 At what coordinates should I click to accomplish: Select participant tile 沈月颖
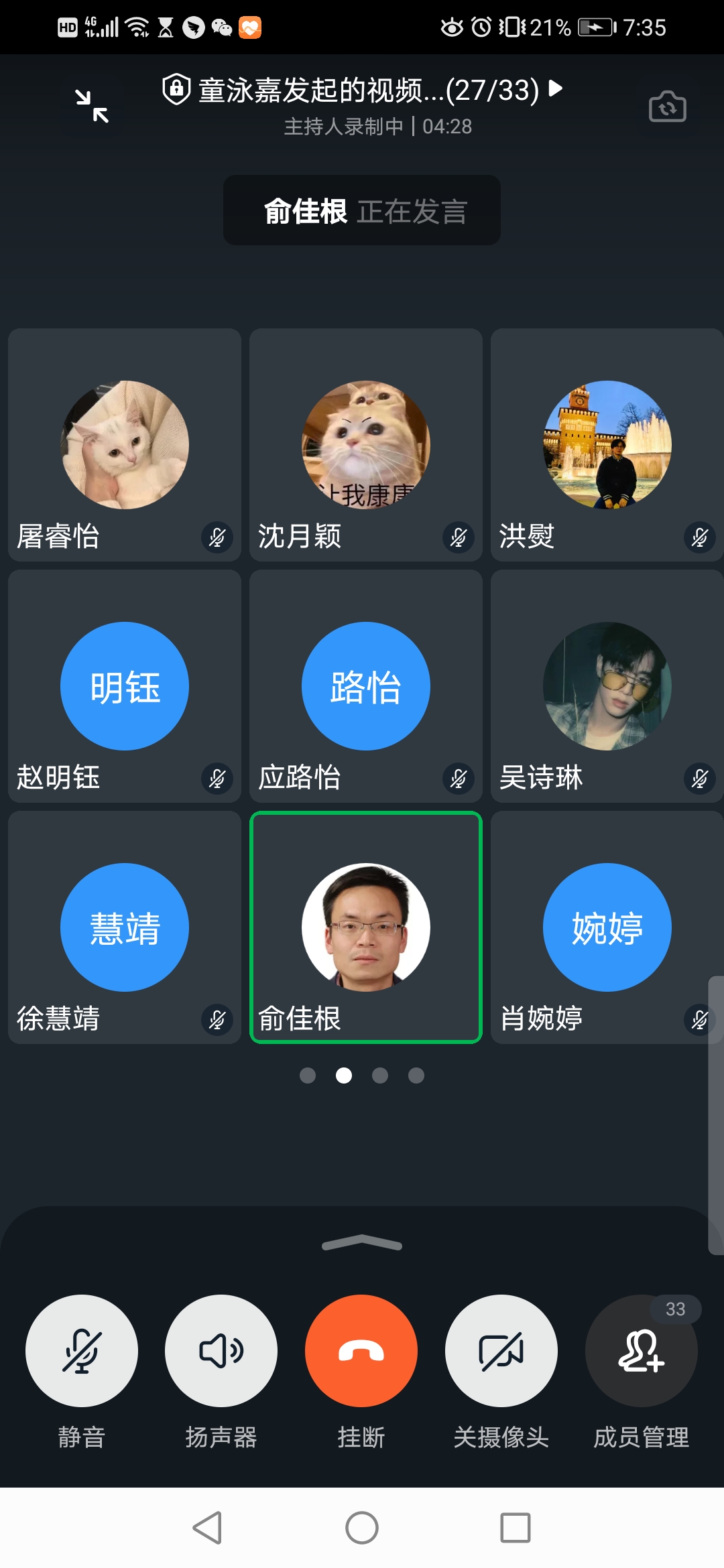coord(366,445)
